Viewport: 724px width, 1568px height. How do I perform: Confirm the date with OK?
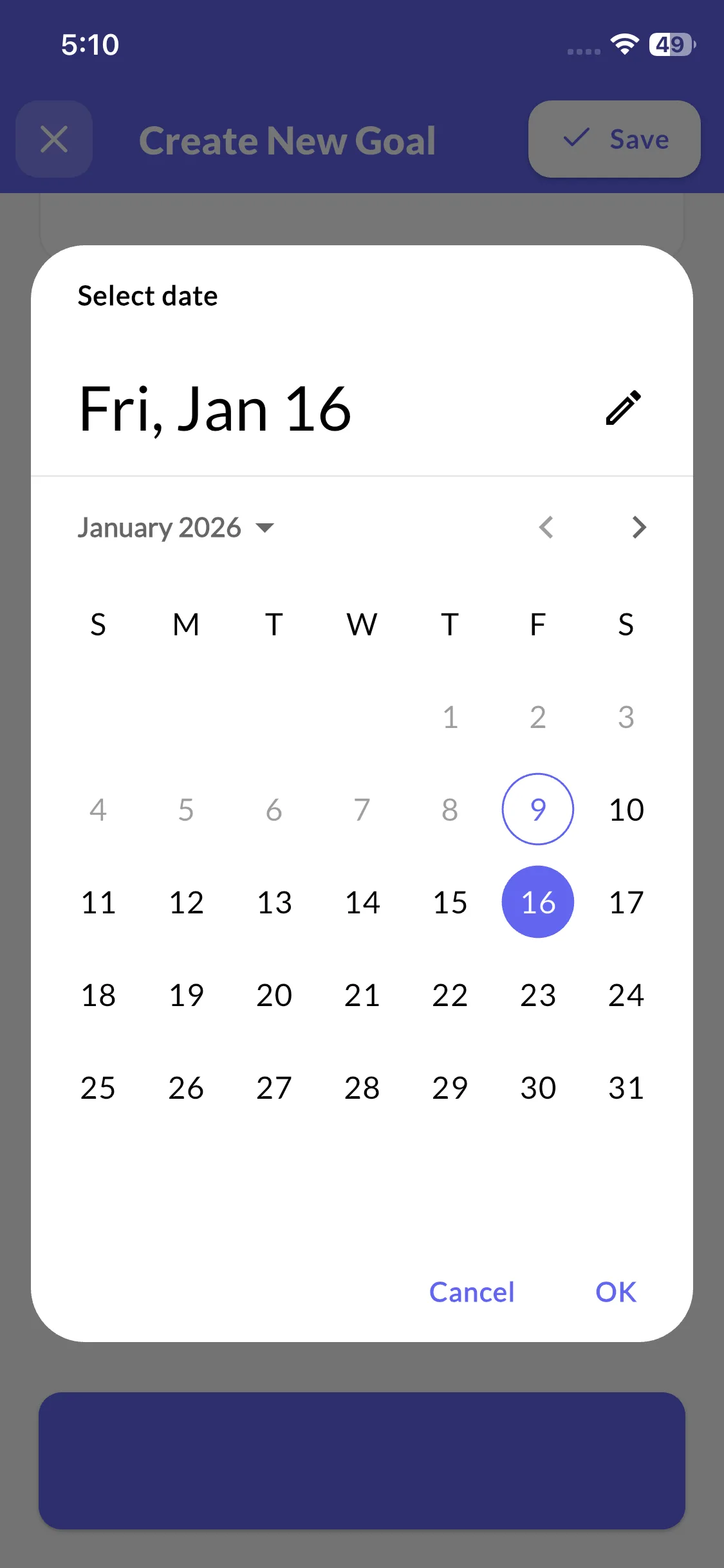615,1292
